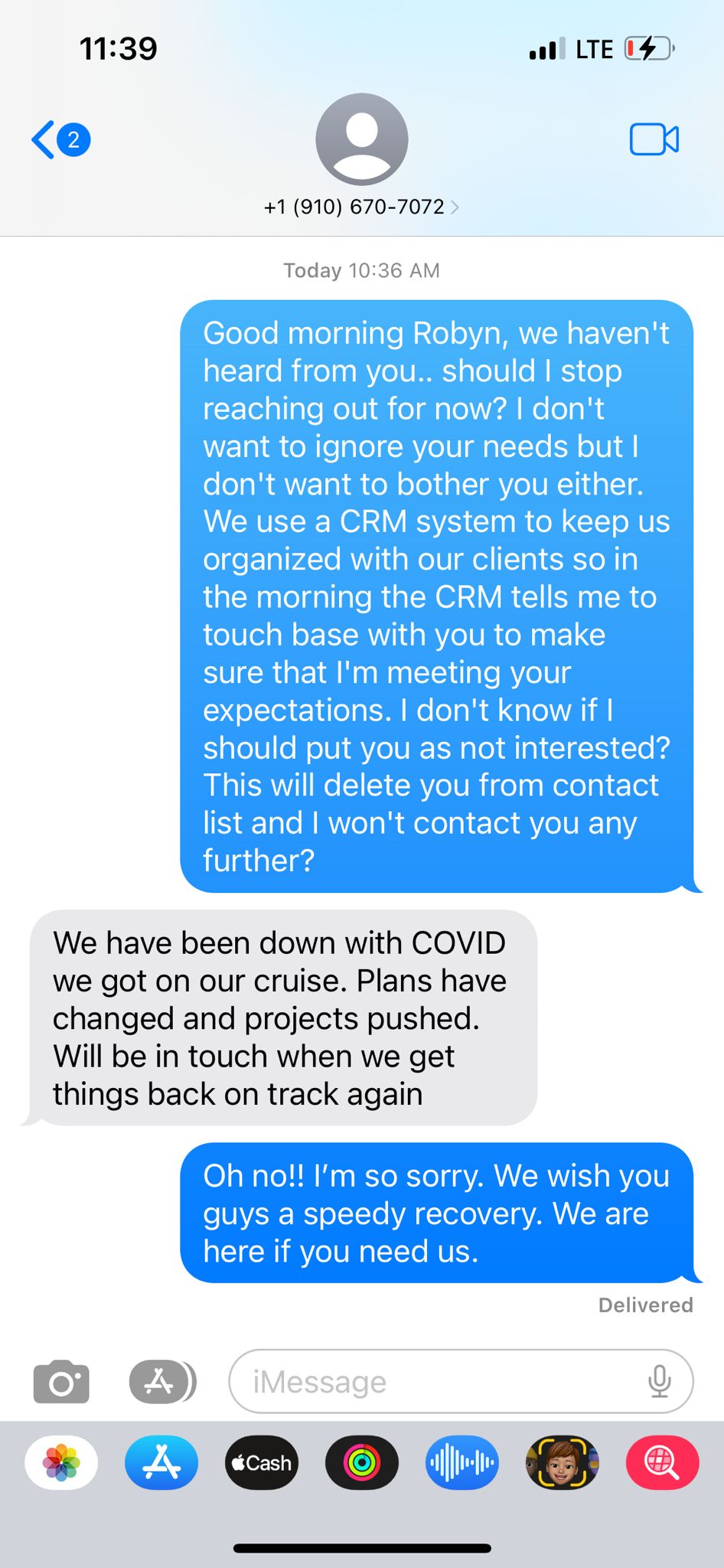Open Apple Cash to send money
This screenshot has height=1568, width=724.
tap(262, 1462)
